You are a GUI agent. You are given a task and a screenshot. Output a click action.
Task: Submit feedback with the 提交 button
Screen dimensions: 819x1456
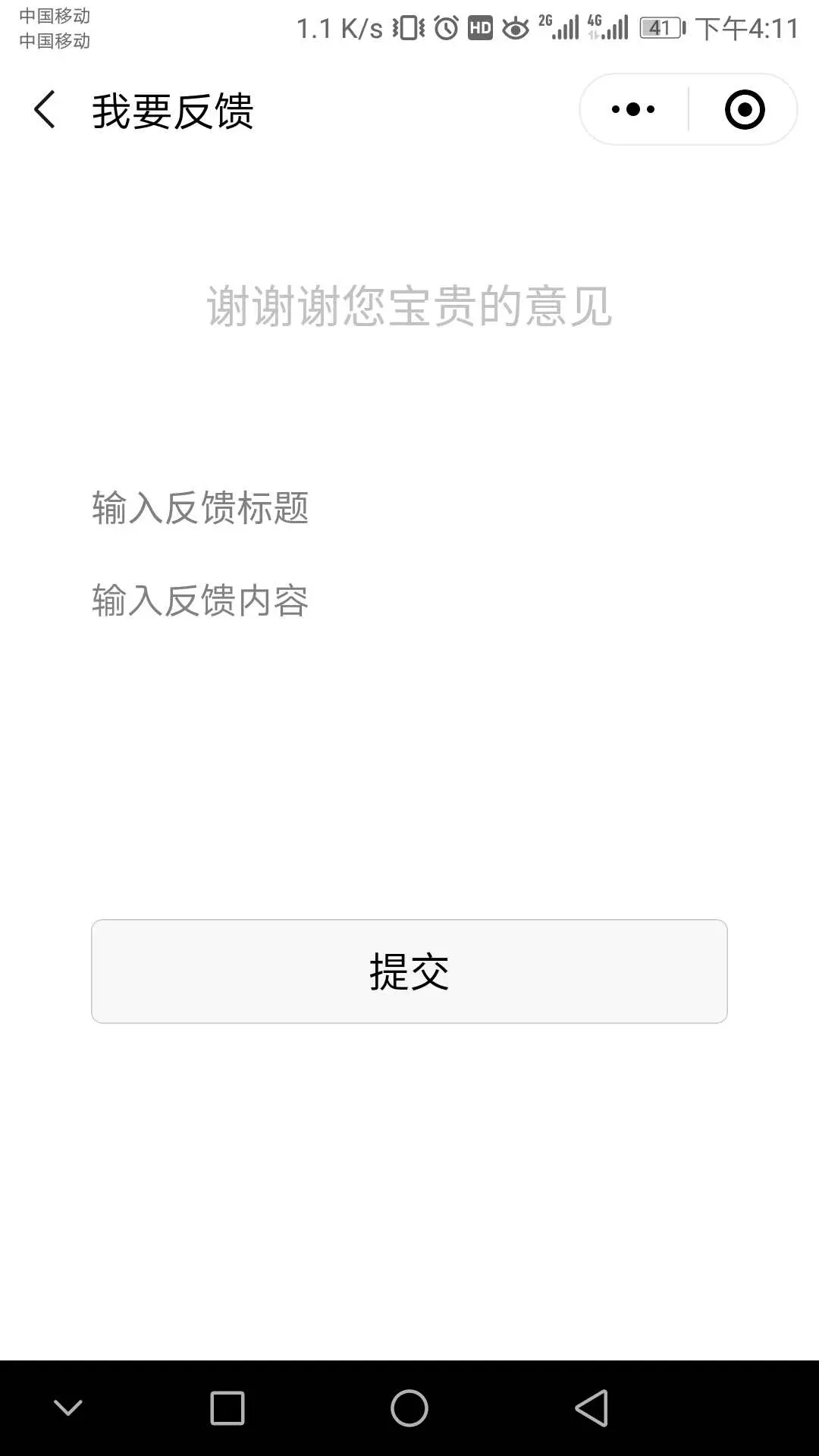click(409, 971)
